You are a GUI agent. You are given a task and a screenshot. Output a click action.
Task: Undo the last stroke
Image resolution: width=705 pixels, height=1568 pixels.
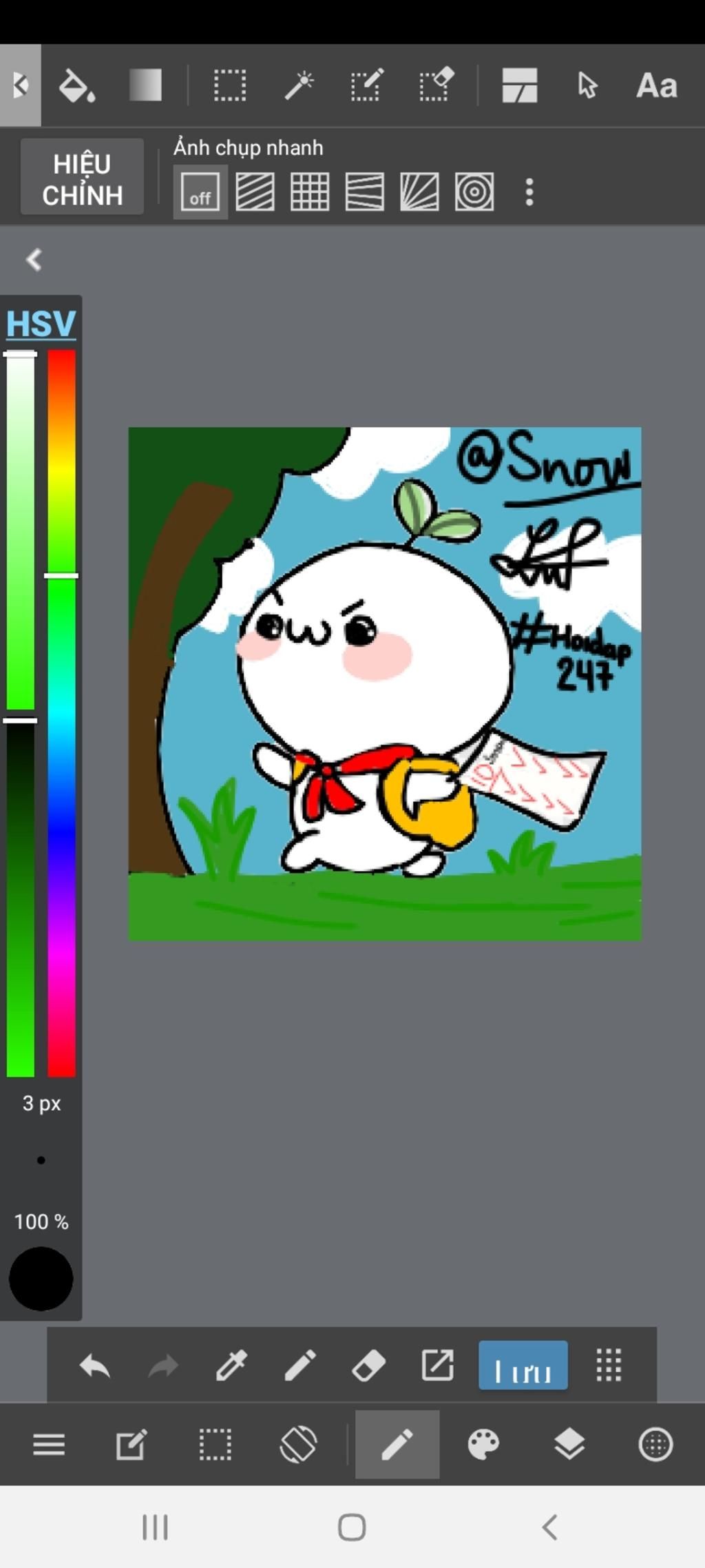tap(94, 1365)
